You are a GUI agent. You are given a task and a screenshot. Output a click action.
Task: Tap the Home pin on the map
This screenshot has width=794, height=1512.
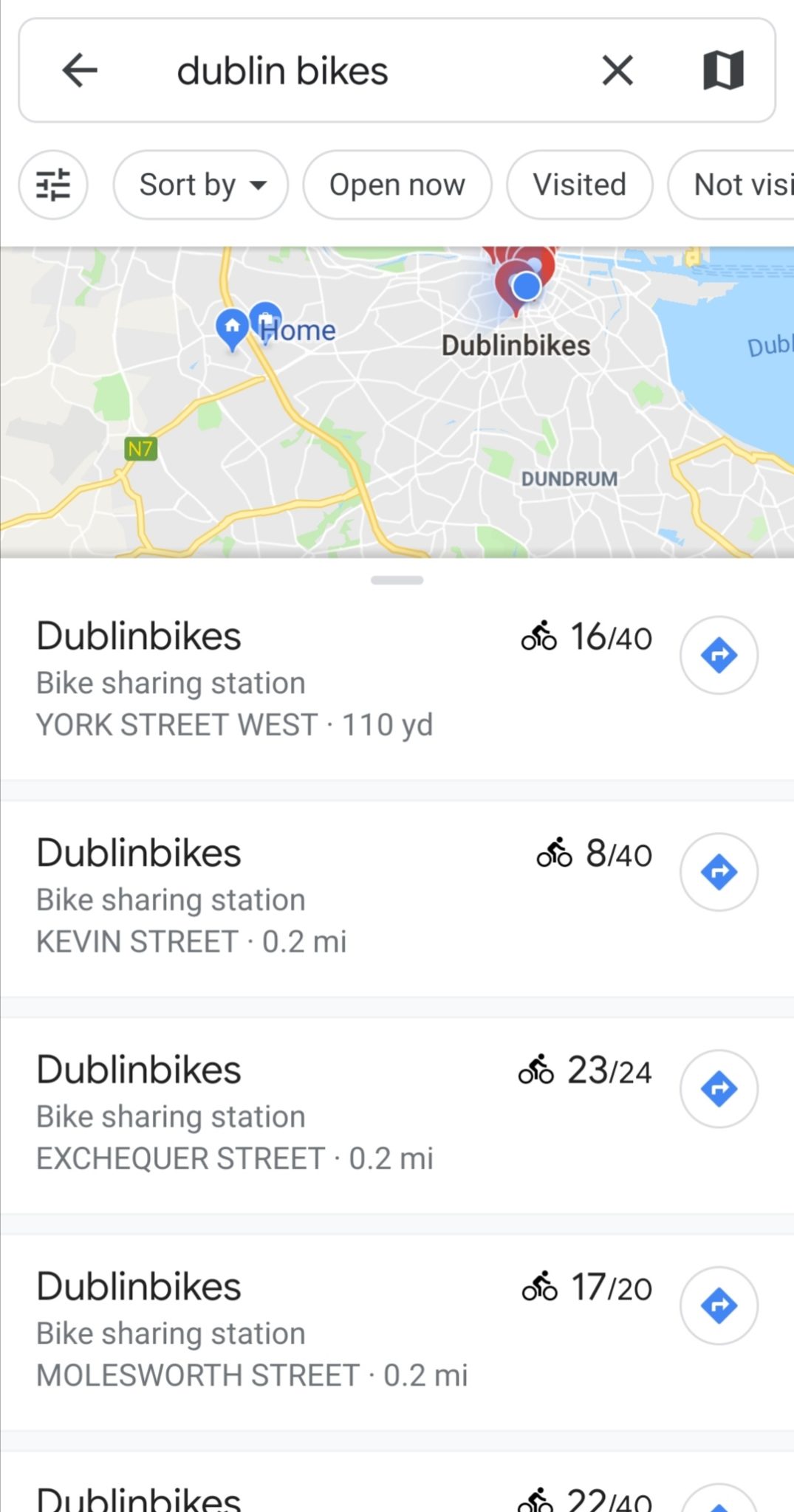click(232, 329)
